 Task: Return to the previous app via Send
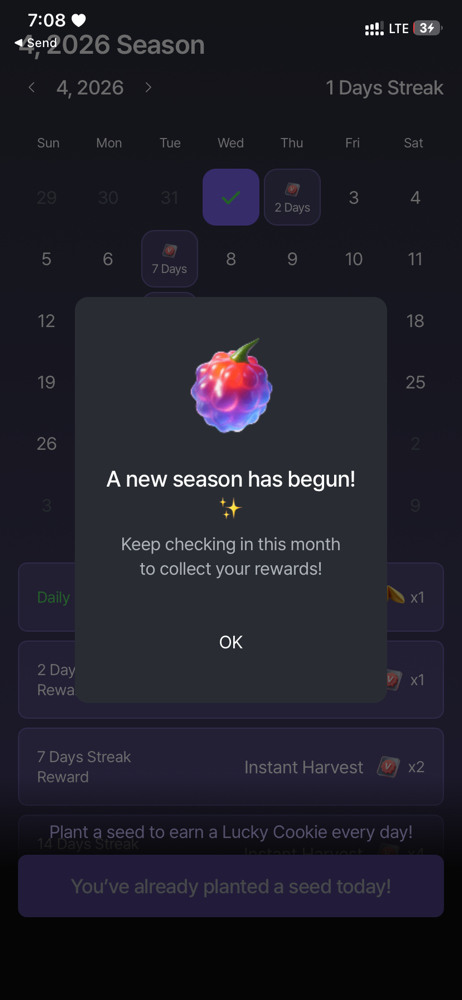tap(36, 43)
